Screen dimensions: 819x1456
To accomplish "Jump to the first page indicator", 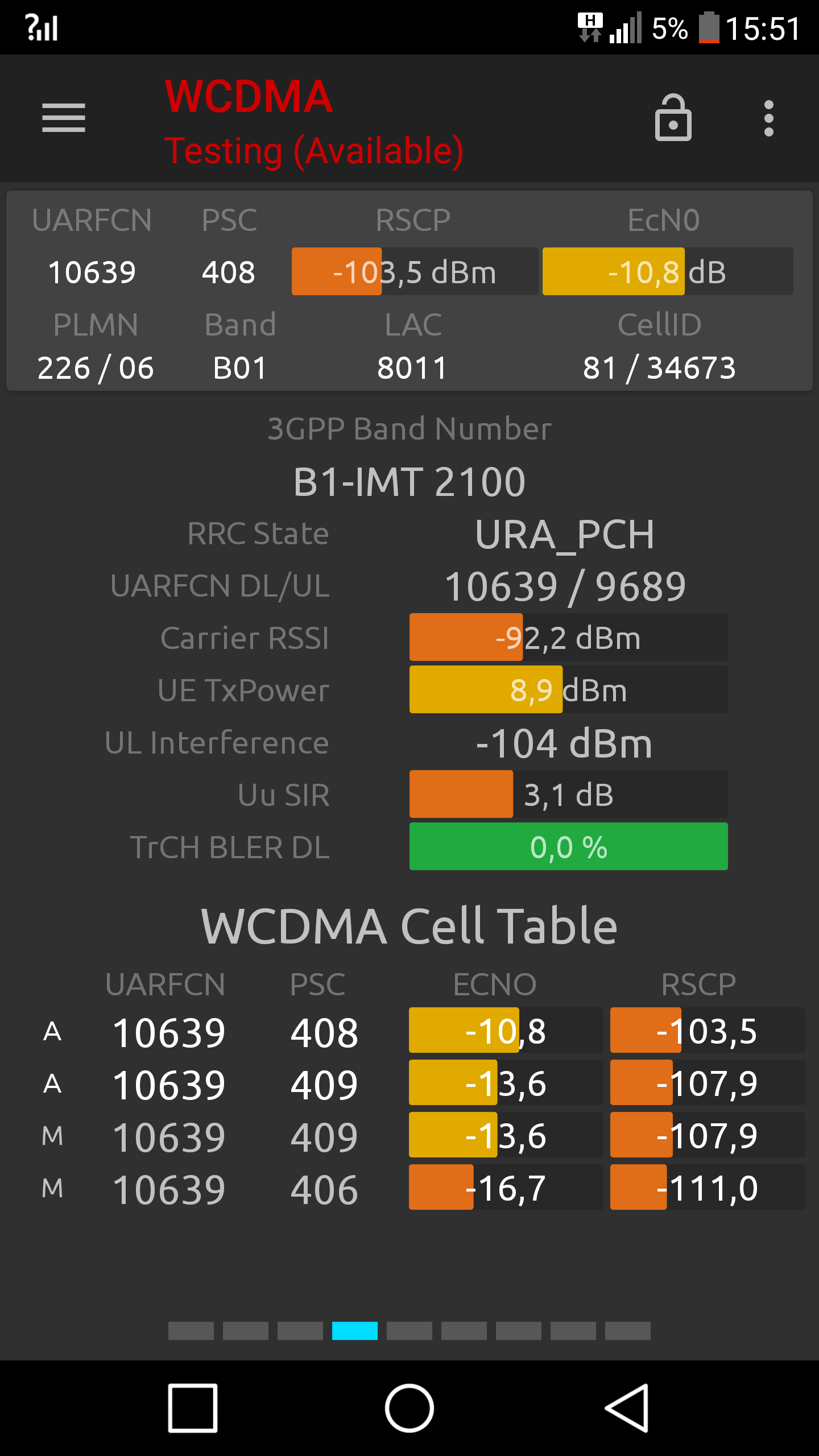I will [x=191, y=1331].
